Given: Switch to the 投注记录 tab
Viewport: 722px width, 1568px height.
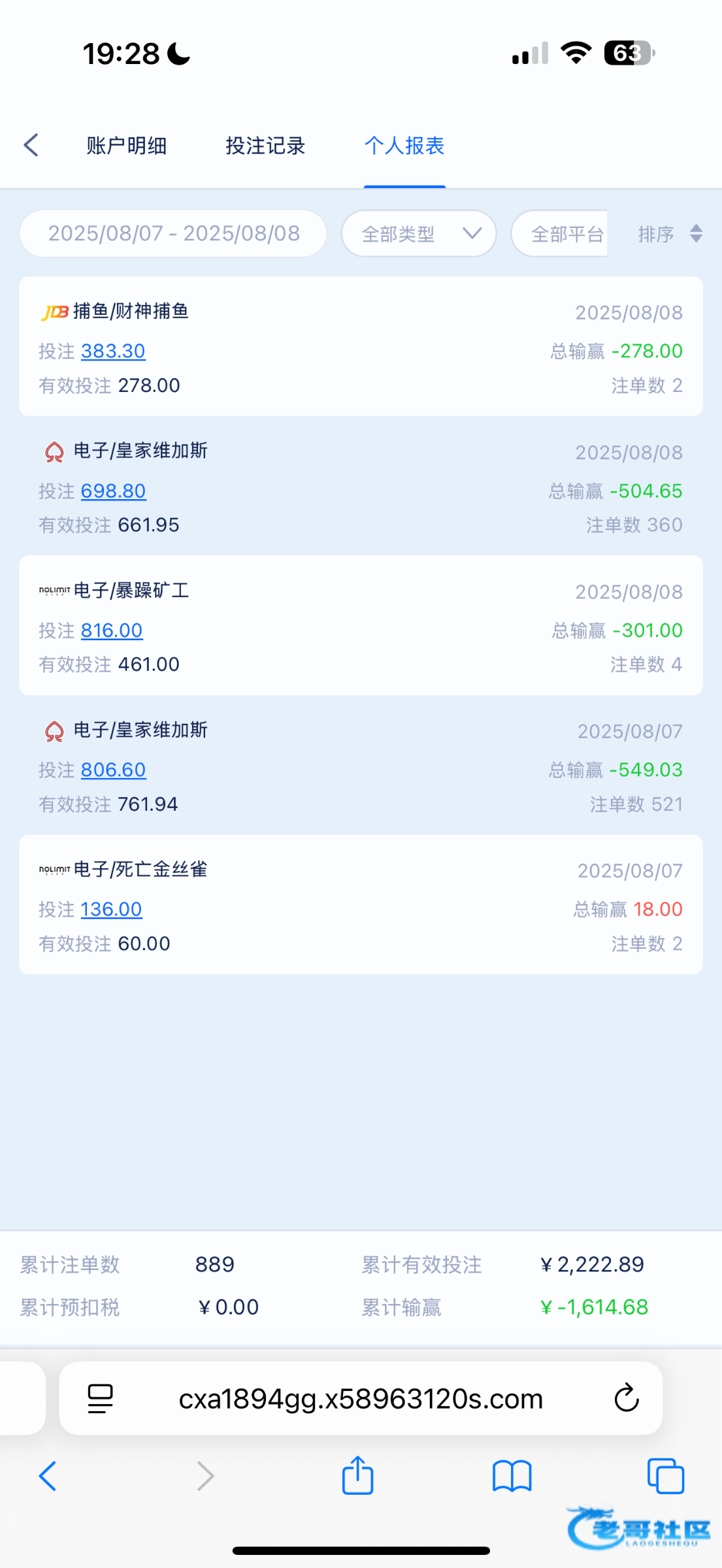Looking at the screenshot, I should point(265,145).
